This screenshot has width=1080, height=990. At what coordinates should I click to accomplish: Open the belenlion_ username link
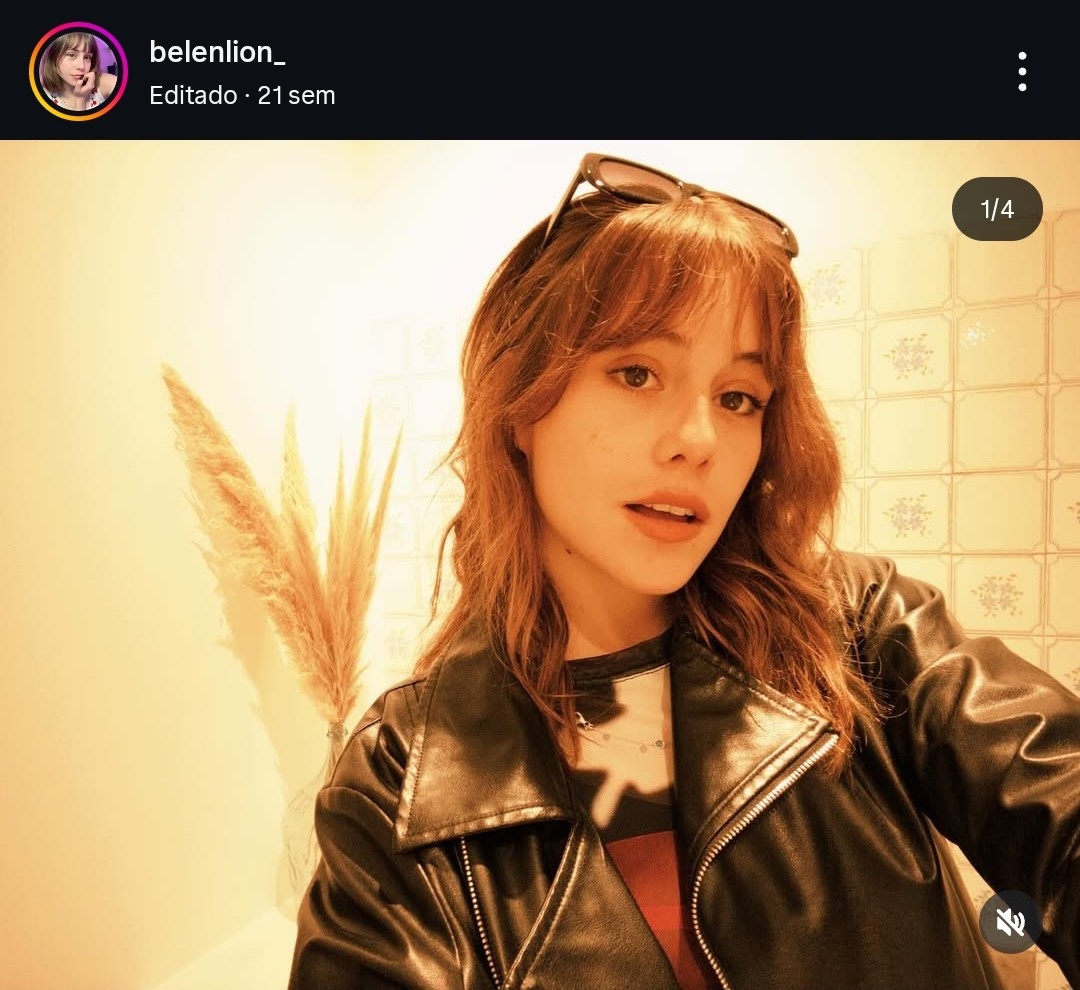click(217, 52)
